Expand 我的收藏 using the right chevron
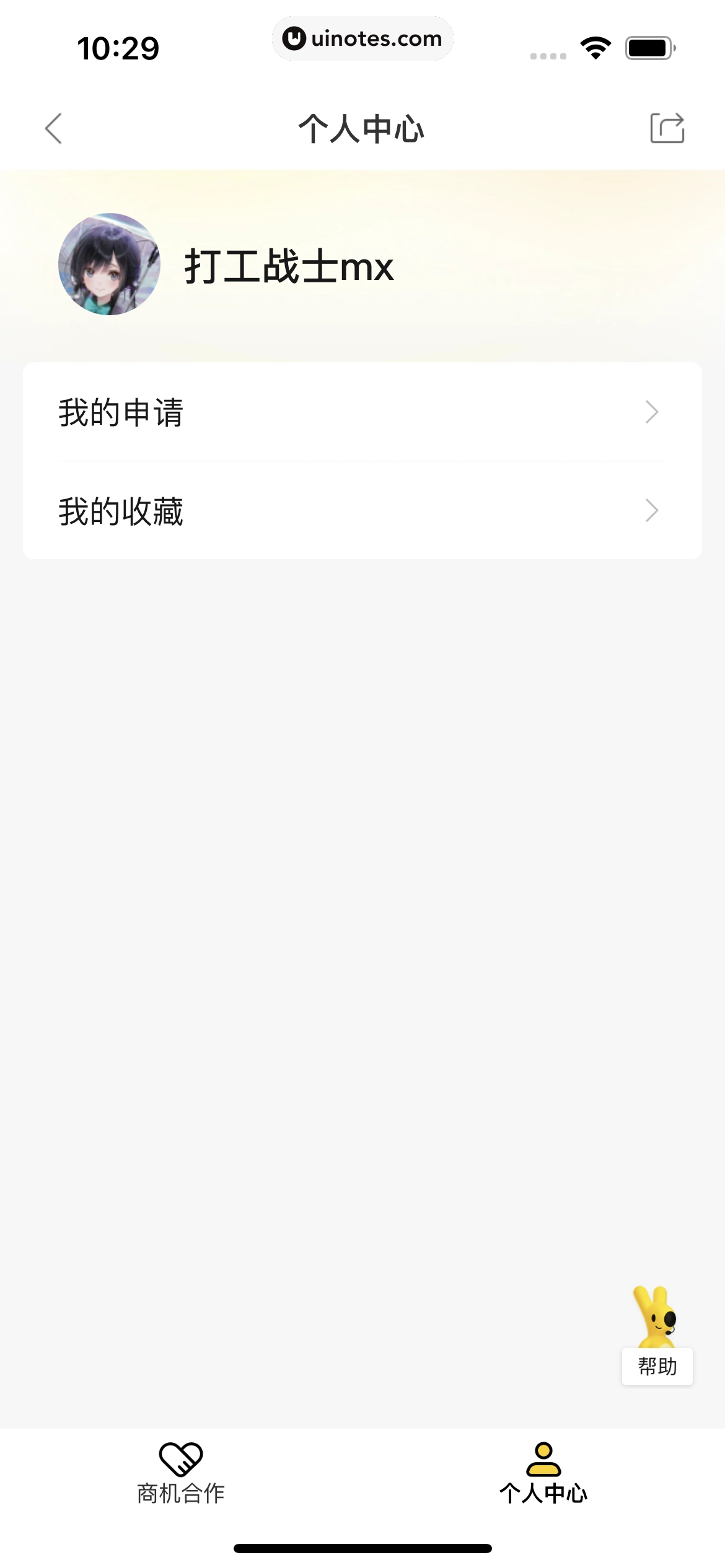 click(650, 510)
